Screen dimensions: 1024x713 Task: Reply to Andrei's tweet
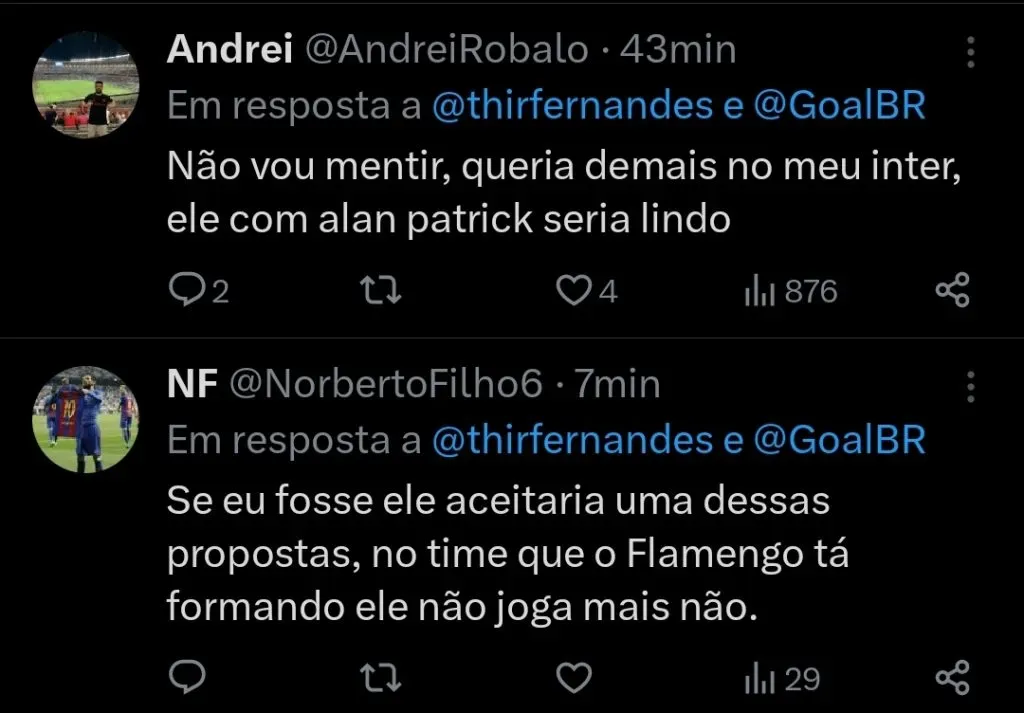click(187, 291)
